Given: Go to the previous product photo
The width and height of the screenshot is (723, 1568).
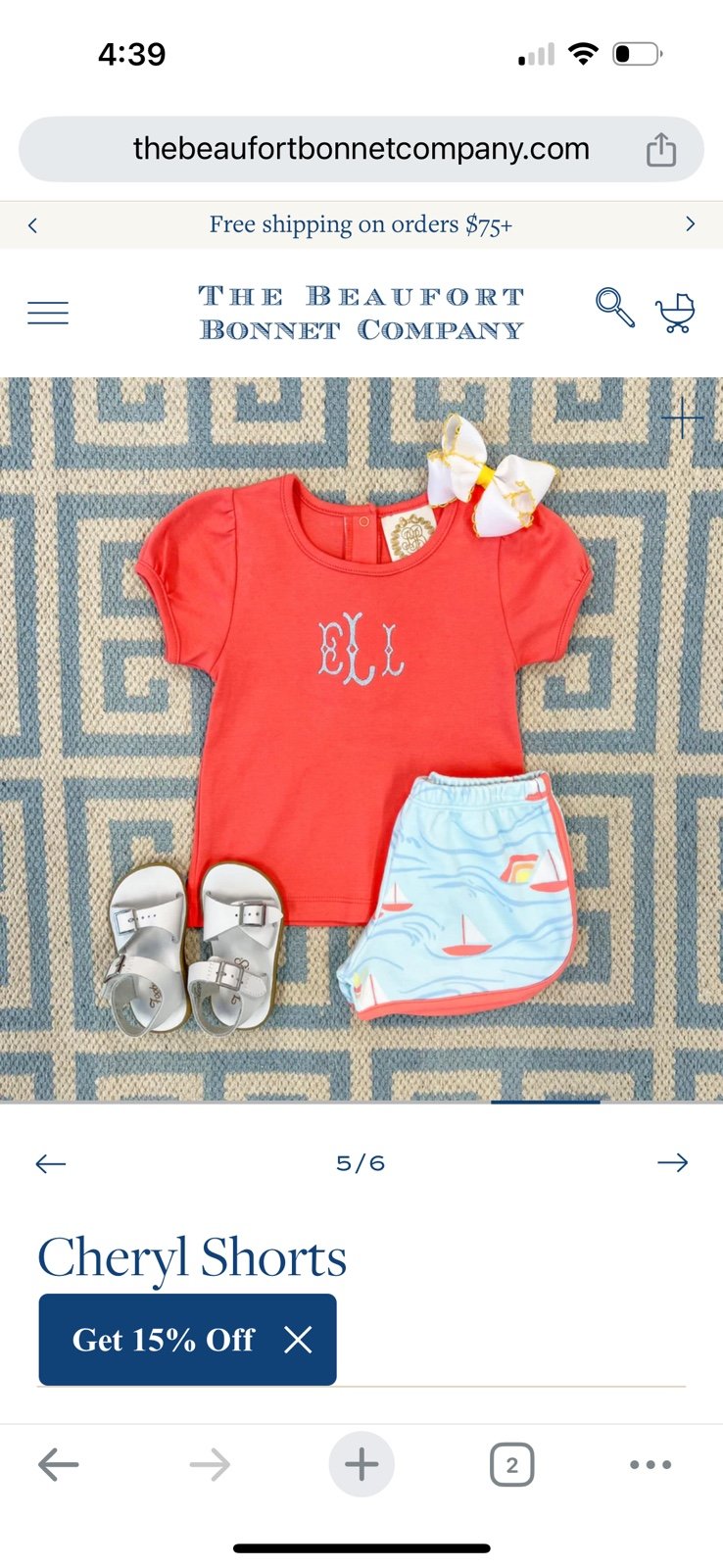Looking at the screenshot, I should (x=51, y=1163).
